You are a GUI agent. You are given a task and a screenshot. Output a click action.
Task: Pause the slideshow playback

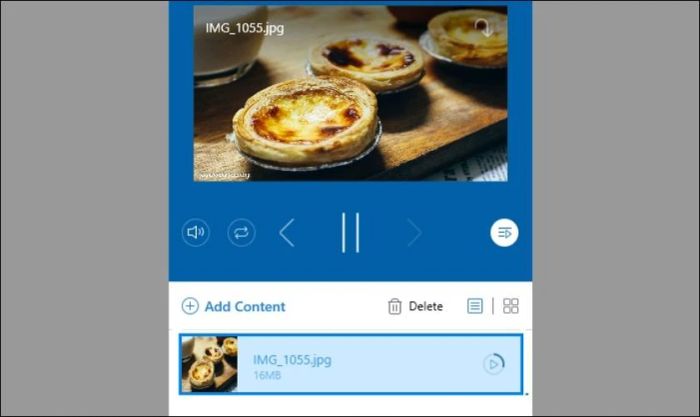coord(350,233)
